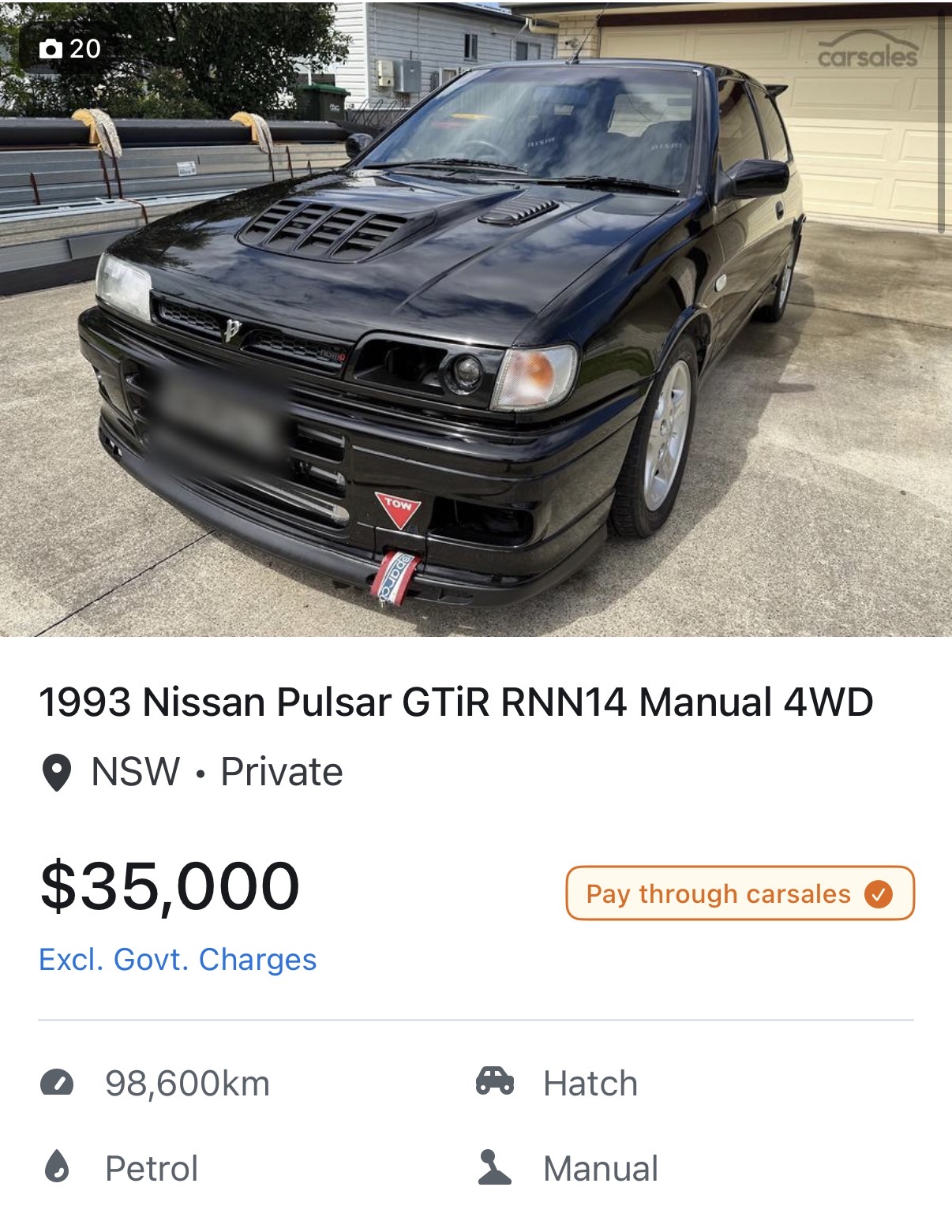Tap the Pay through carsales badge
952x1232 pixels.
click(x=739, y=893)
